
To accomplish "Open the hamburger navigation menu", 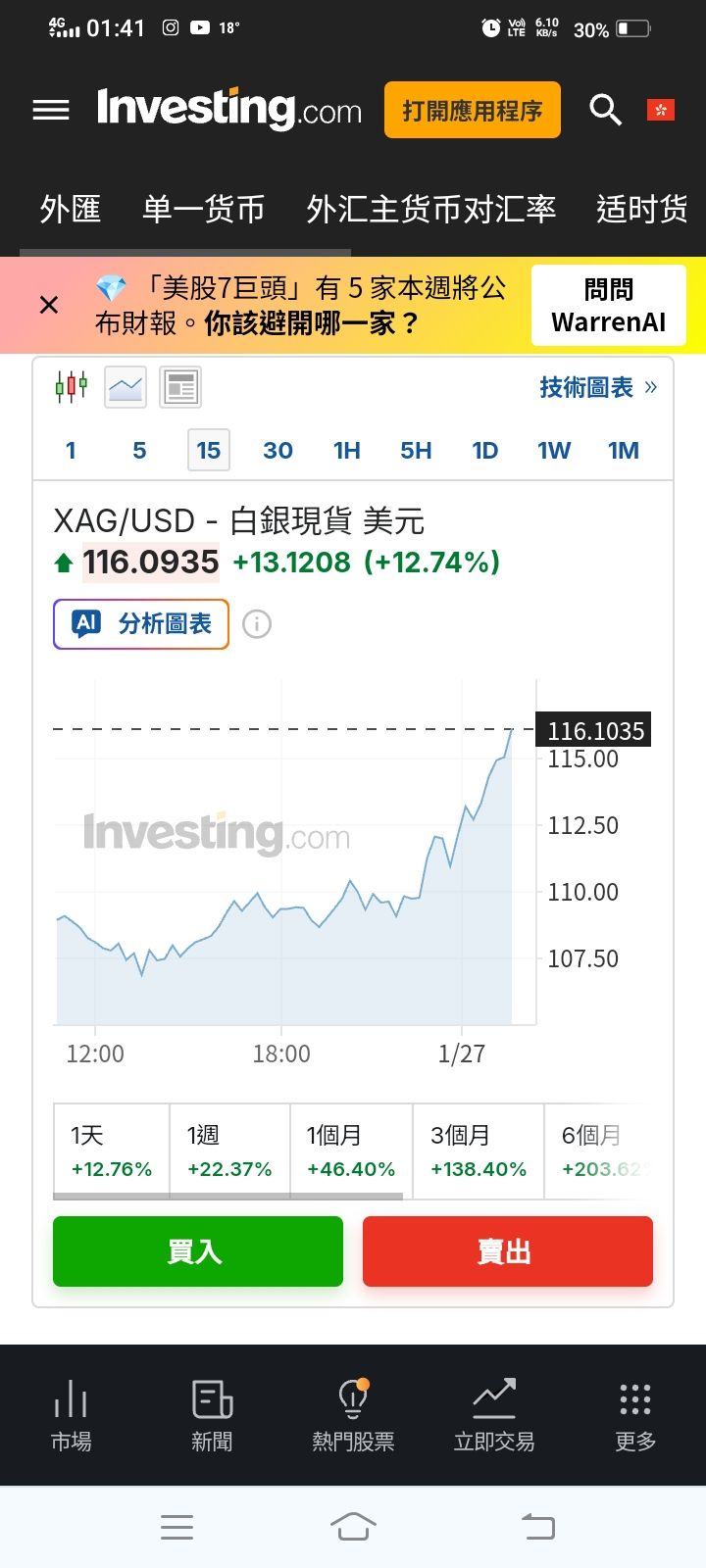I will pos(50,109).
